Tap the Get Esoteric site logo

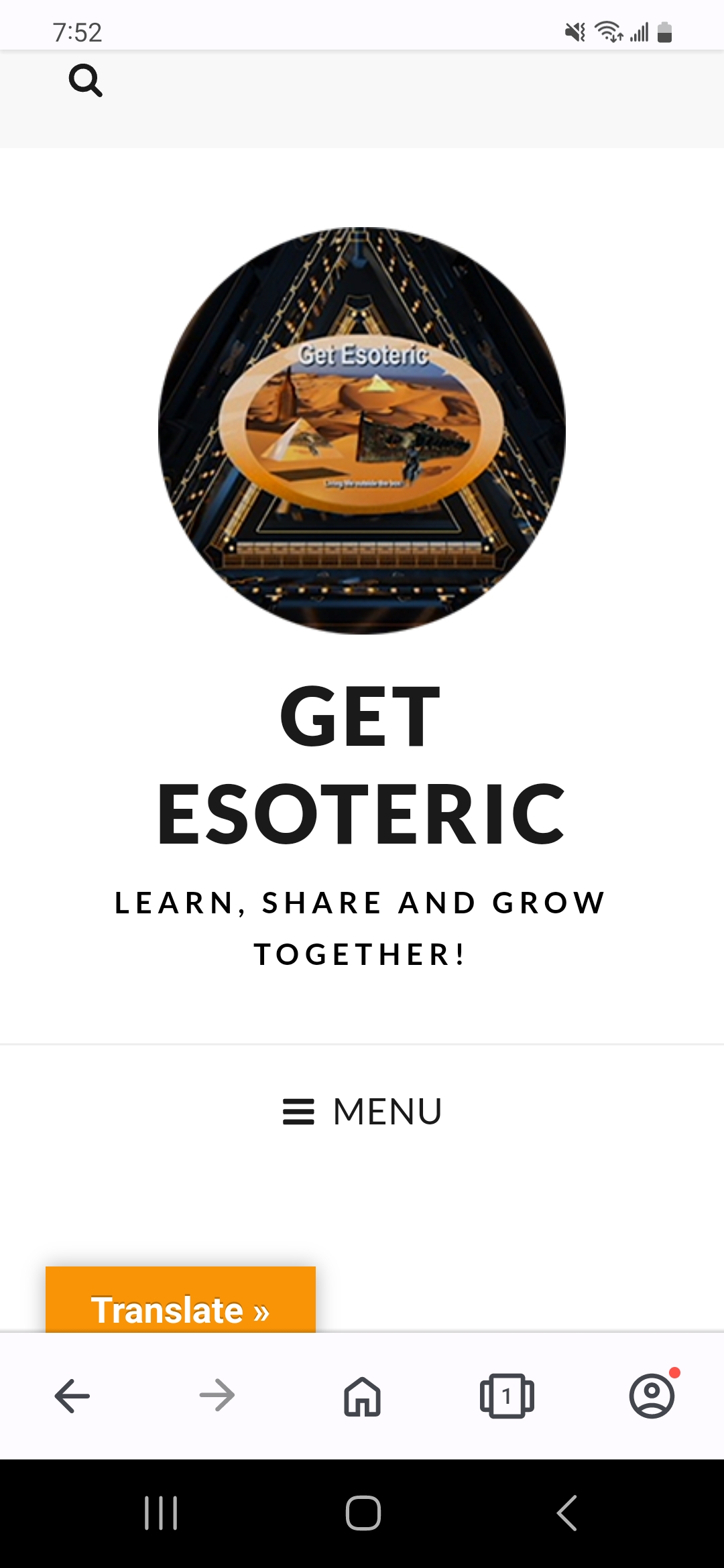point(362,431)
